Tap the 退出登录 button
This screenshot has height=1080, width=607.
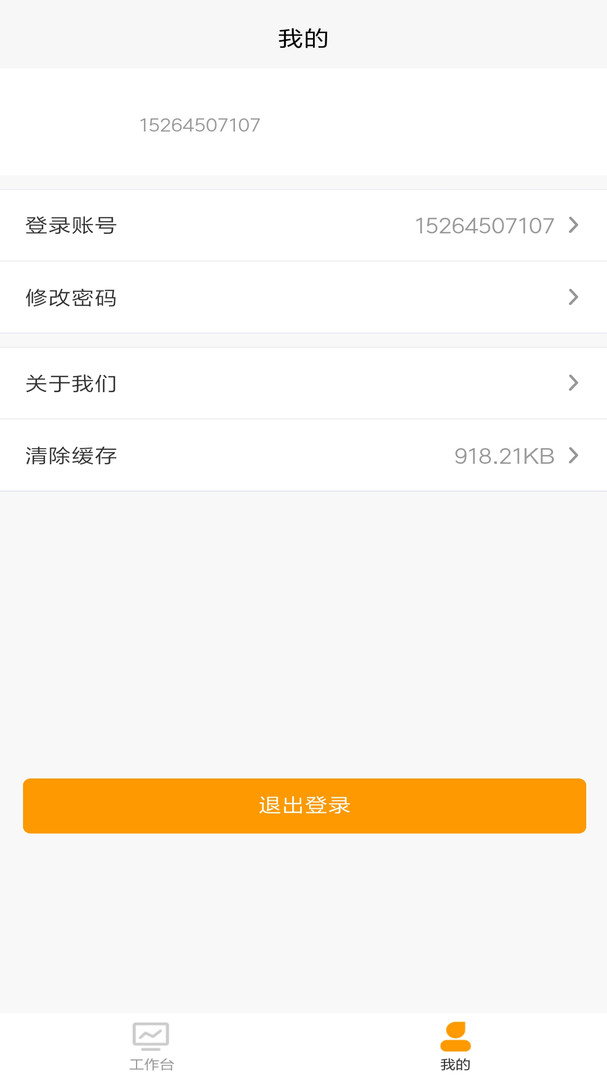pyautogui.click(x=304, y=806)
